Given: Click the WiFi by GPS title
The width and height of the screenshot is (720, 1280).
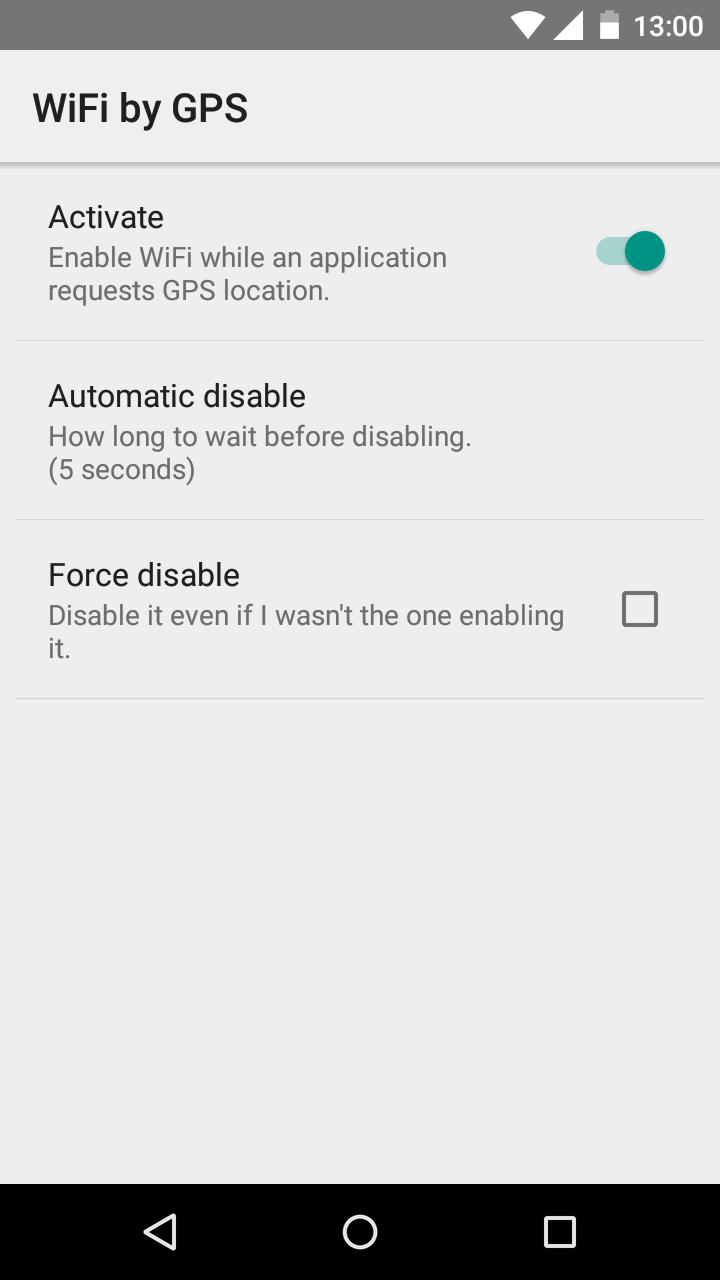Looking at the screenshot, I should pyautogui.click(x=140, y=107).
